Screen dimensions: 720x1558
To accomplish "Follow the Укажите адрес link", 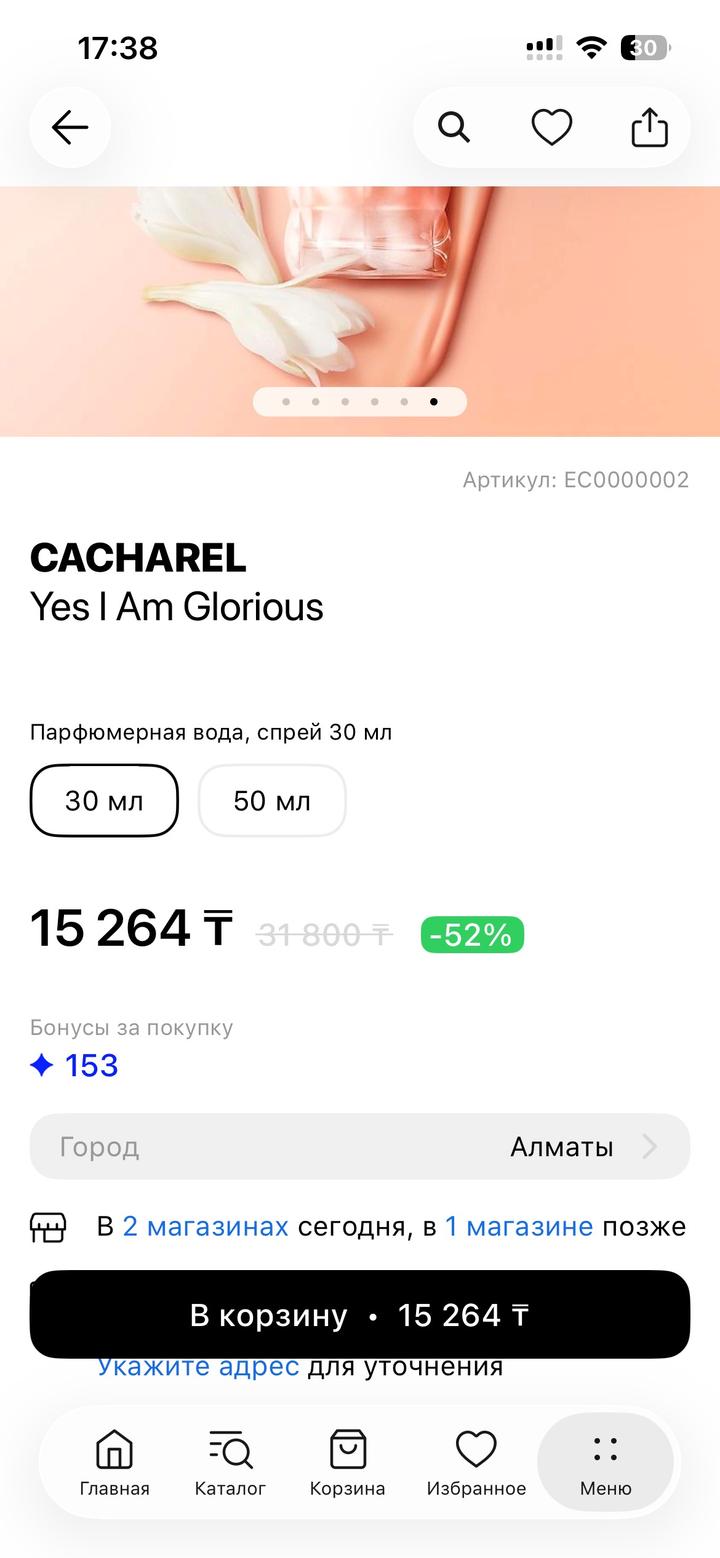I will tap(198, 1367).
